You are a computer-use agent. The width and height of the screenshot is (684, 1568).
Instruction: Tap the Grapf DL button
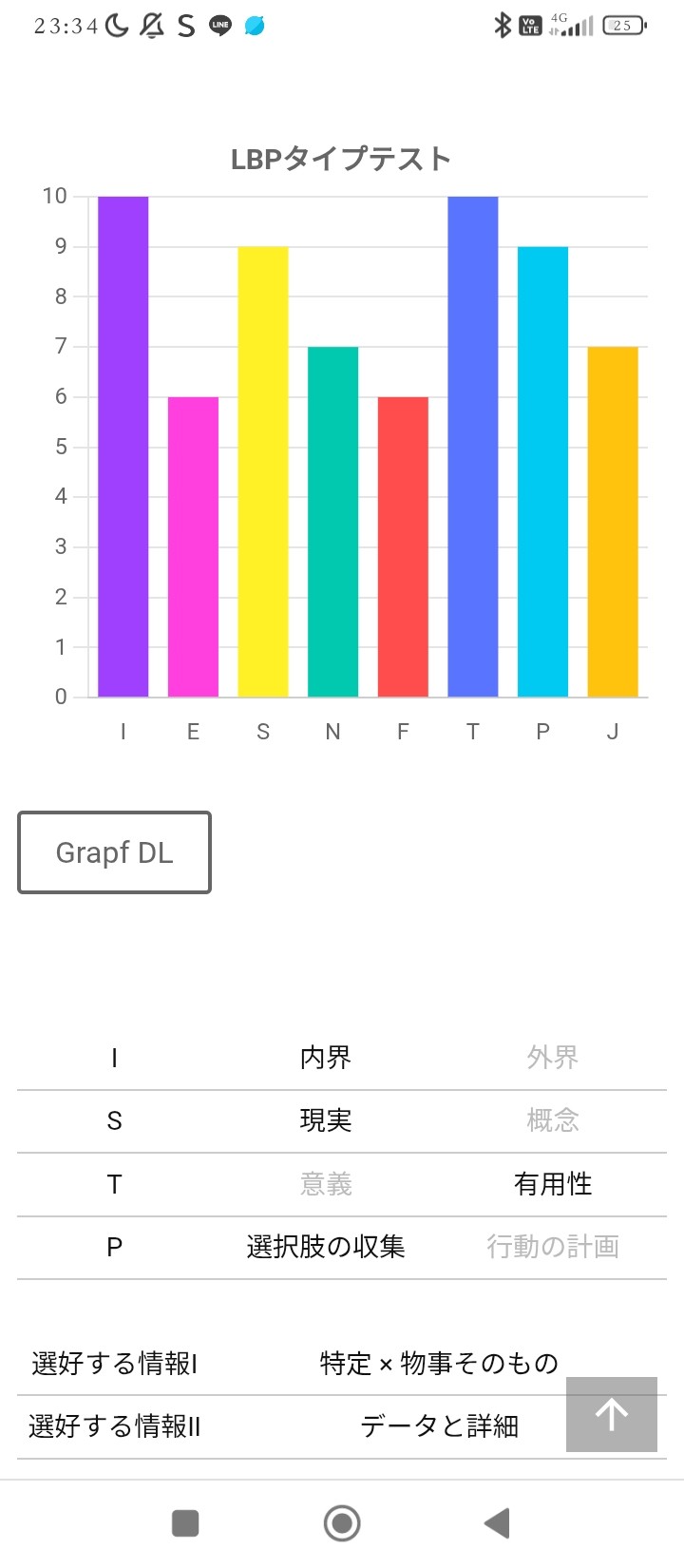point(114,852)
